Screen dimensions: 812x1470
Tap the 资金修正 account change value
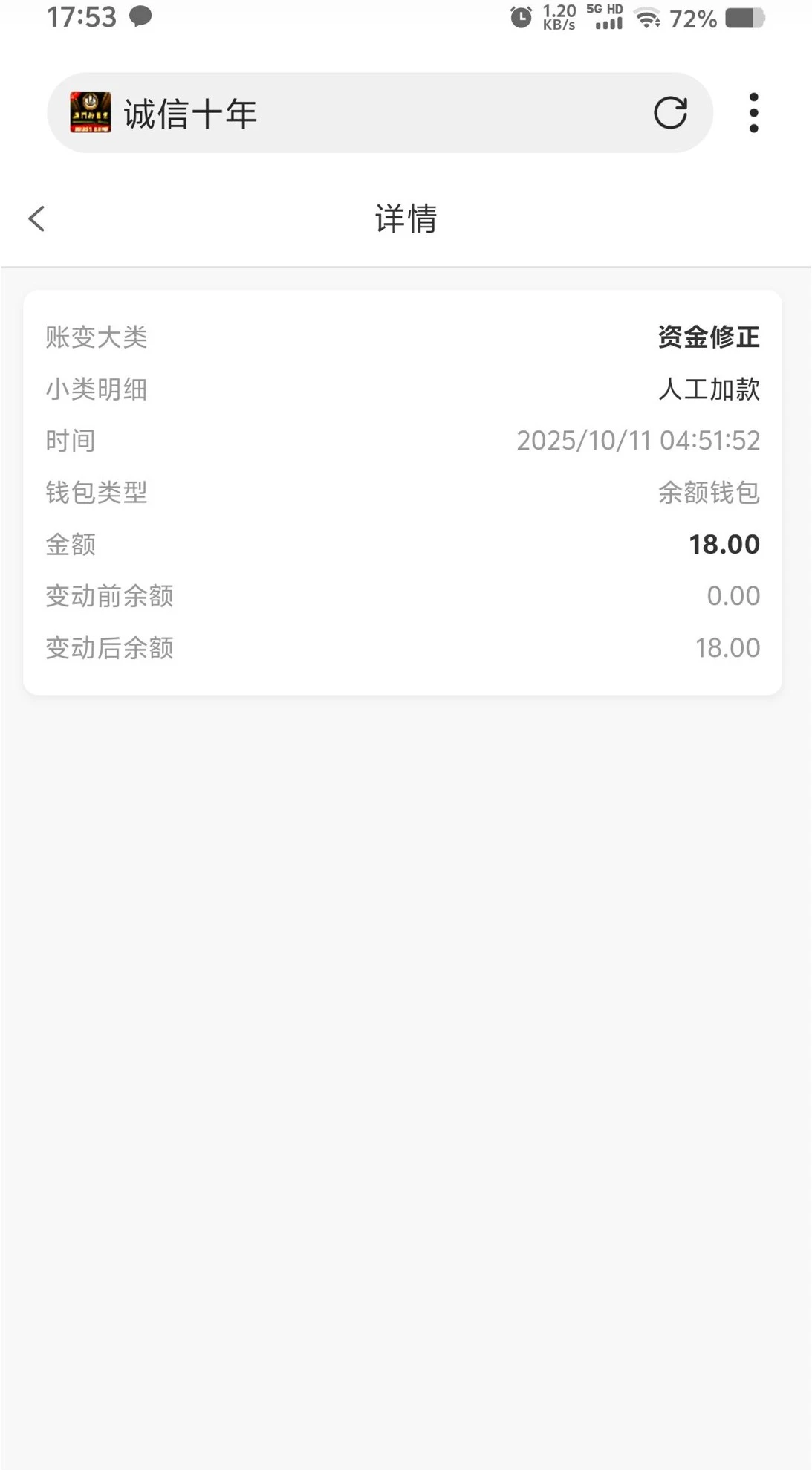click(x=708, y=336)
